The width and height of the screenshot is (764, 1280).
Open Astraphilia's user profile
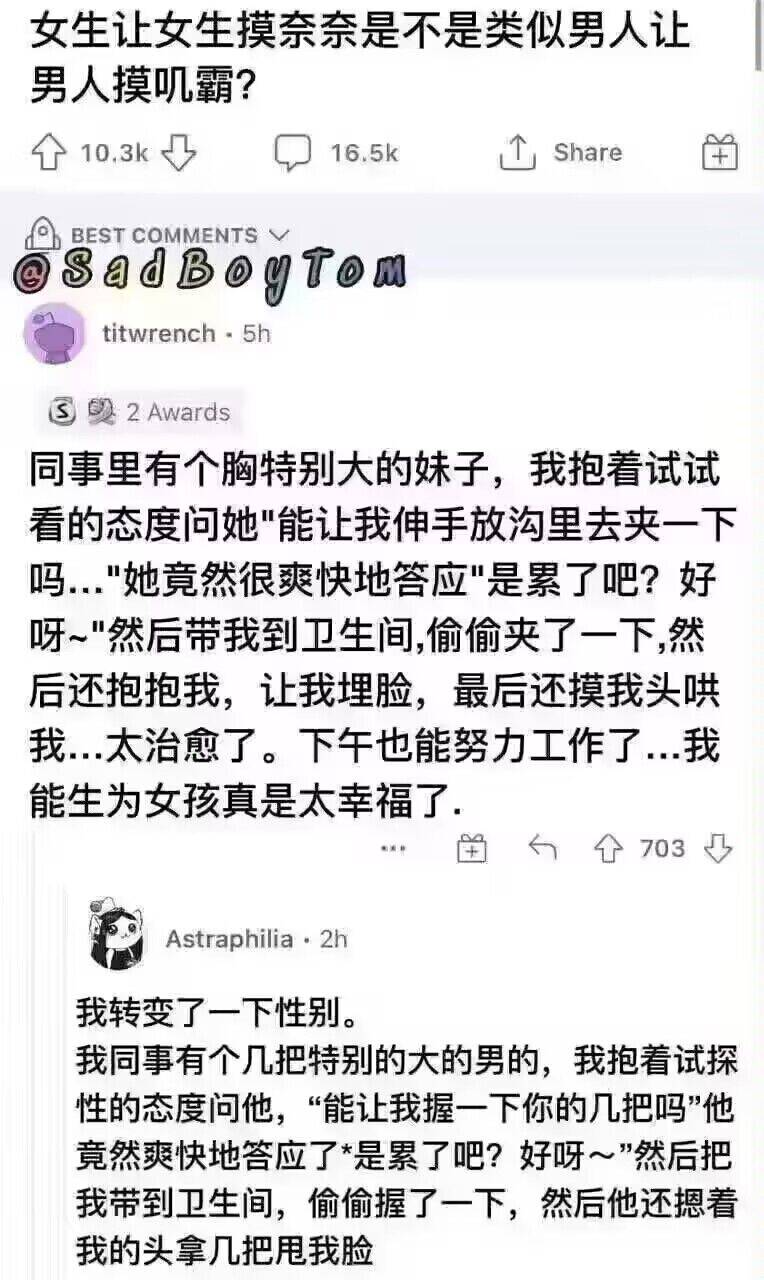229,939
